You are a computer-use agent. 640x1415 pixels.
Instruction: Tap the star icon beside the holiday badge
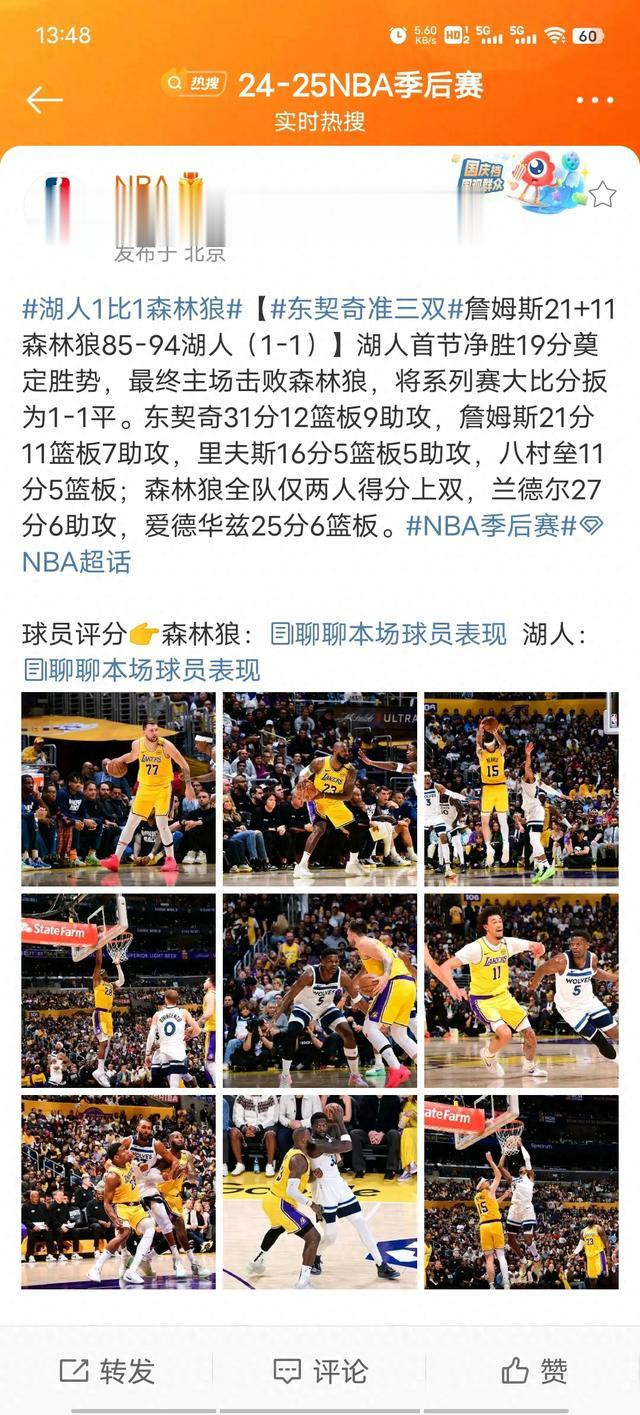tap(602, 194)
